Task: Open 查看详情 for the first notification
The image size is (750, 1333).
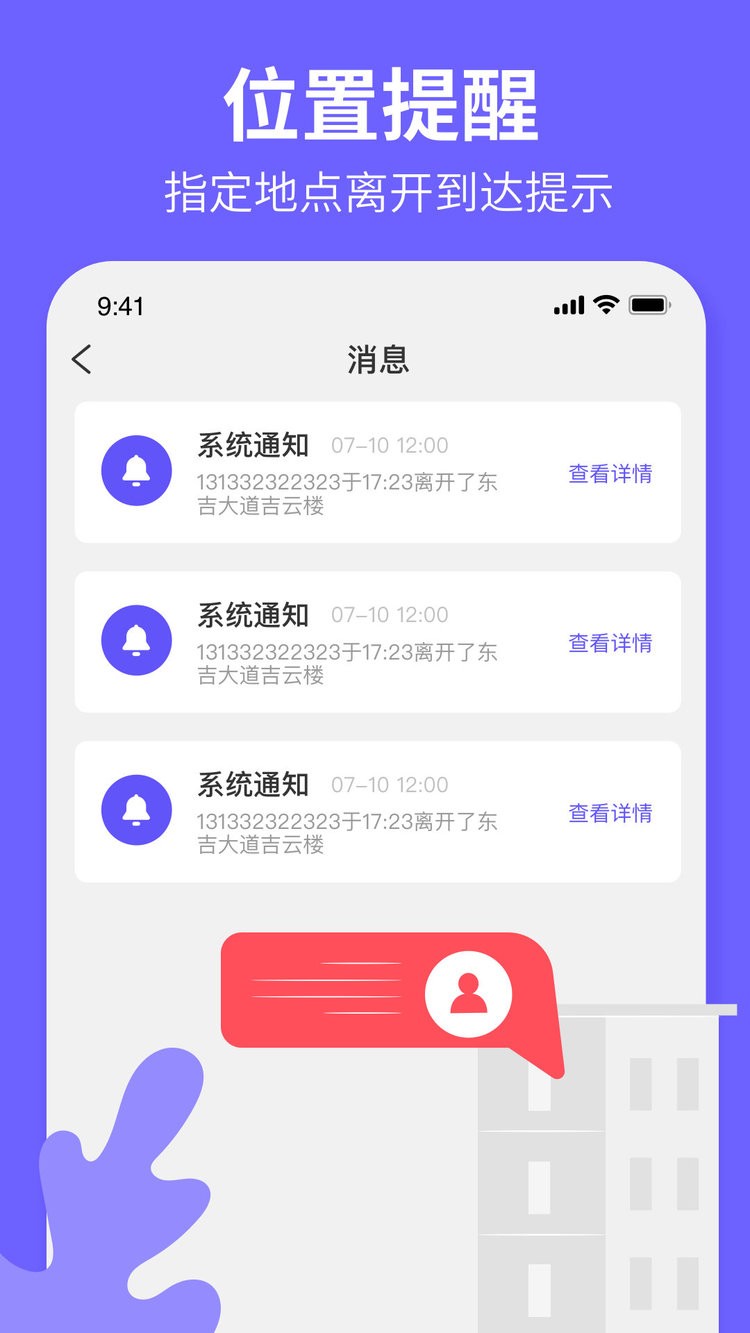Action: pos(610,475)
